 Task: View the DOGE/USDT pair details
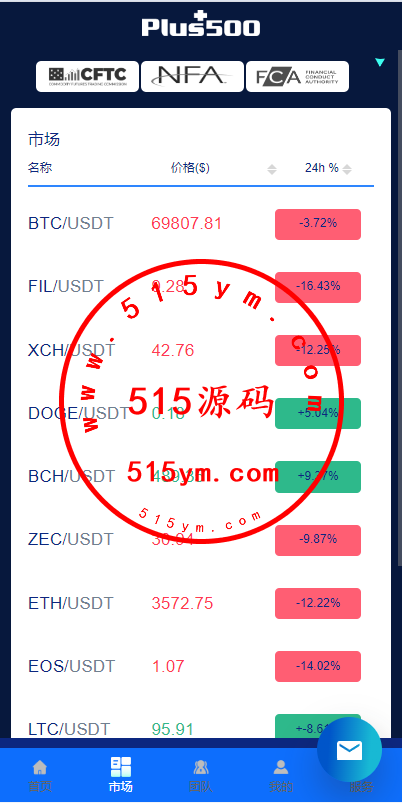[x=200, y=413]
